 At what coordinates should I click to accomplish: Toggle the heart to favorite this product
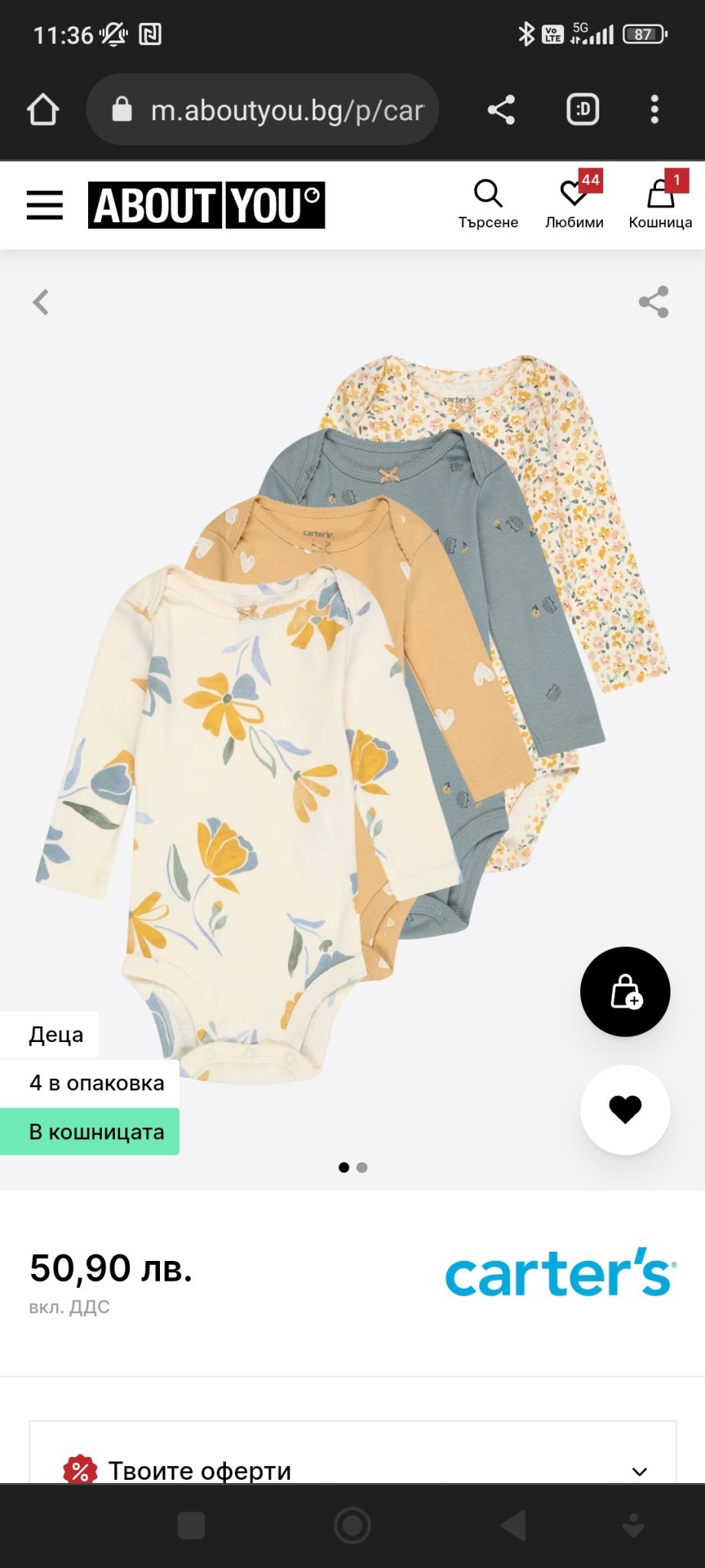tap(625, 1109)
